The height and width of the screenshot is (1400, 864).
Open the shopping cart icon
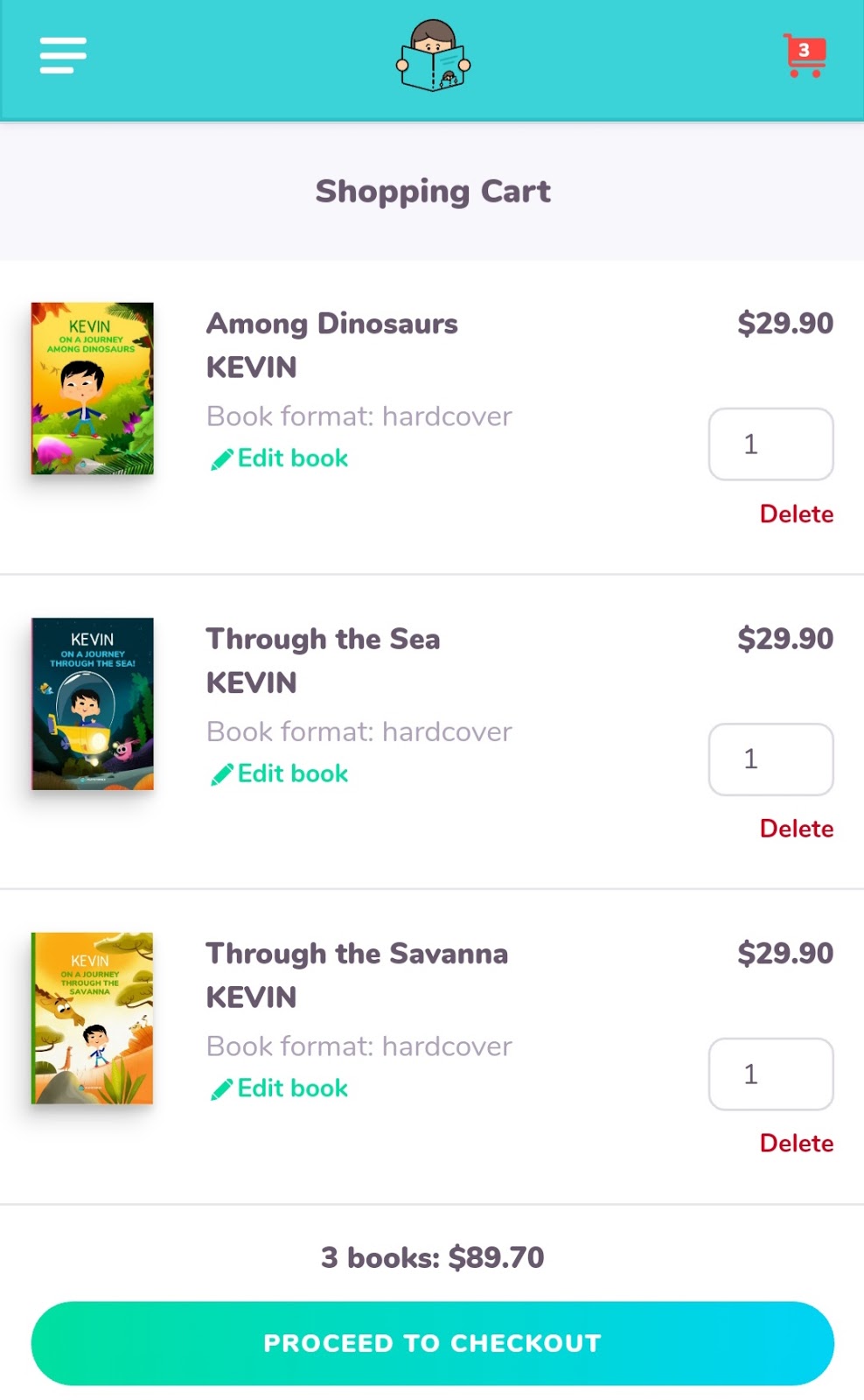(x=804, y=56)
